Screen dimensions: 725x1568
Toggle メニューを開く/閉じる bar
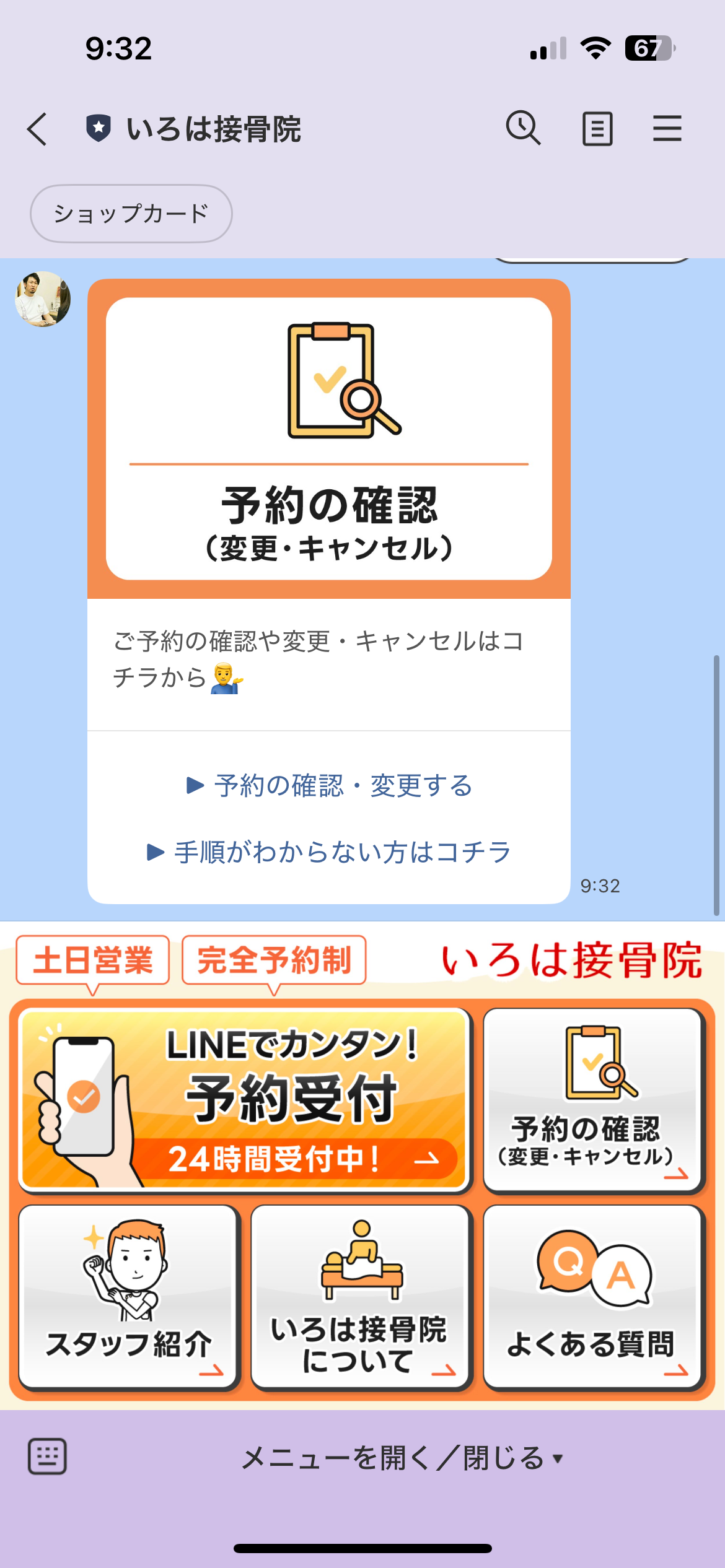pyautogui.click(x=402, y=1458)
